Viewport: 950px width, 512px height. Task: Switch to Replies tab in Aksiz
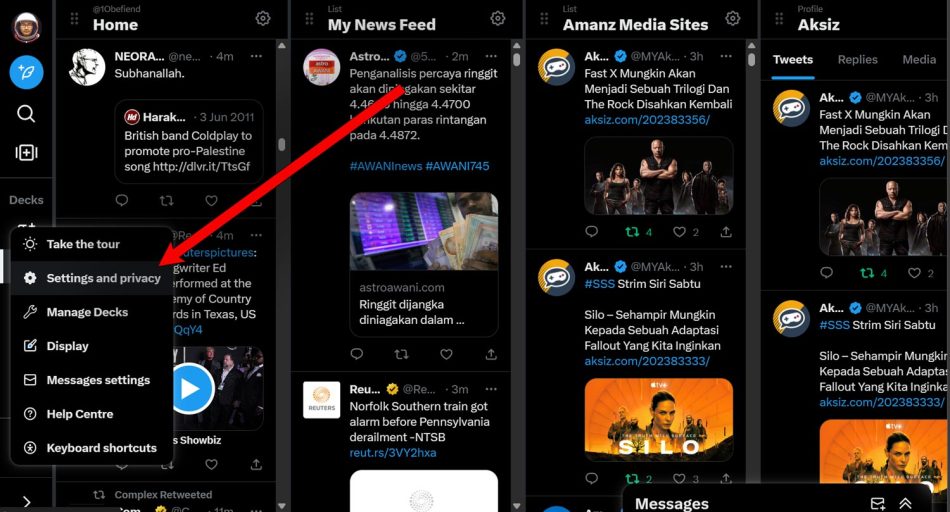pos(857,59)
